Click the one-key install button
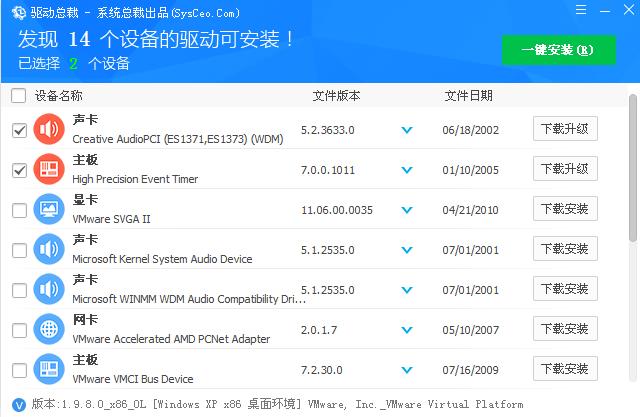The height and width of the screenshot is (417, 640). pyautogui.click(x=558, y=49)
